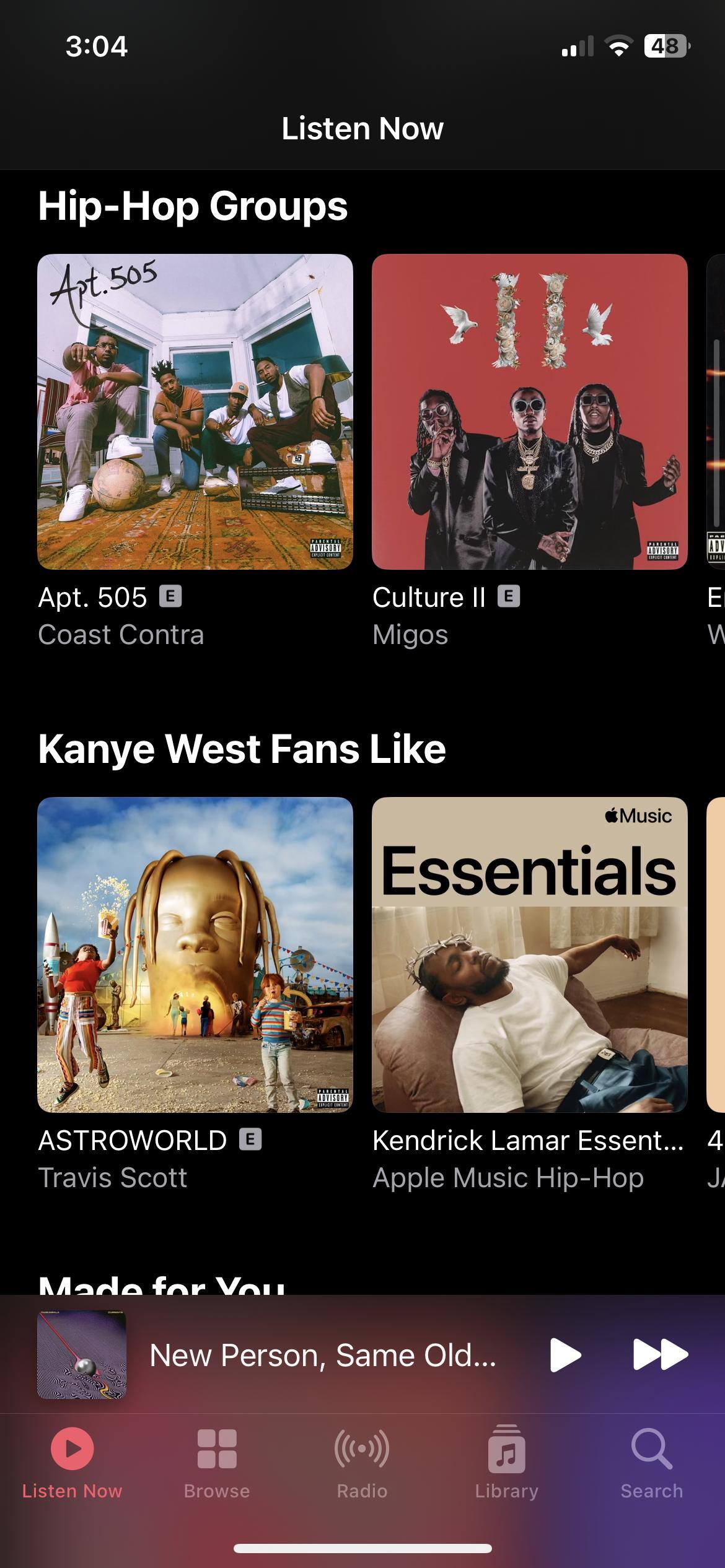Open the Culture II album by Migos
Image resolution: width=725 pixels, height=1568 pixels.
pos(529,412)
